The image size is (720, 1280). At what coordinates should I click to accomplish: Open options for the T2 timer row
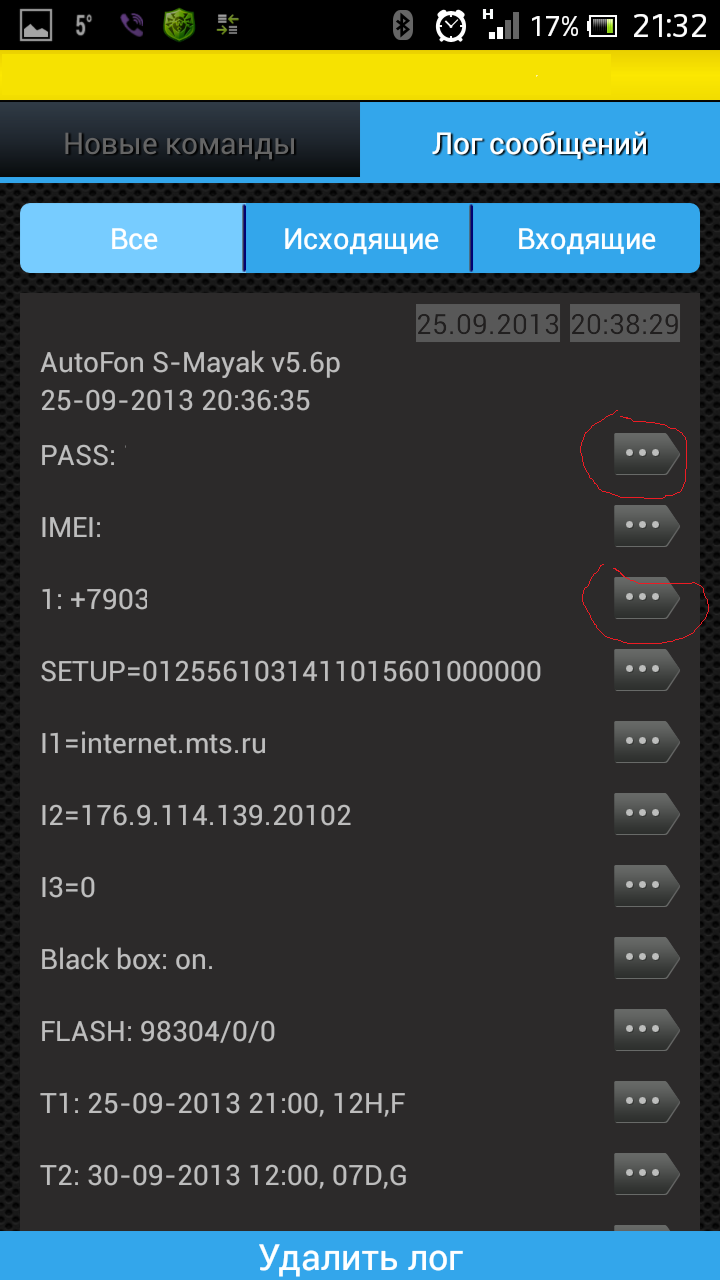644,1174
